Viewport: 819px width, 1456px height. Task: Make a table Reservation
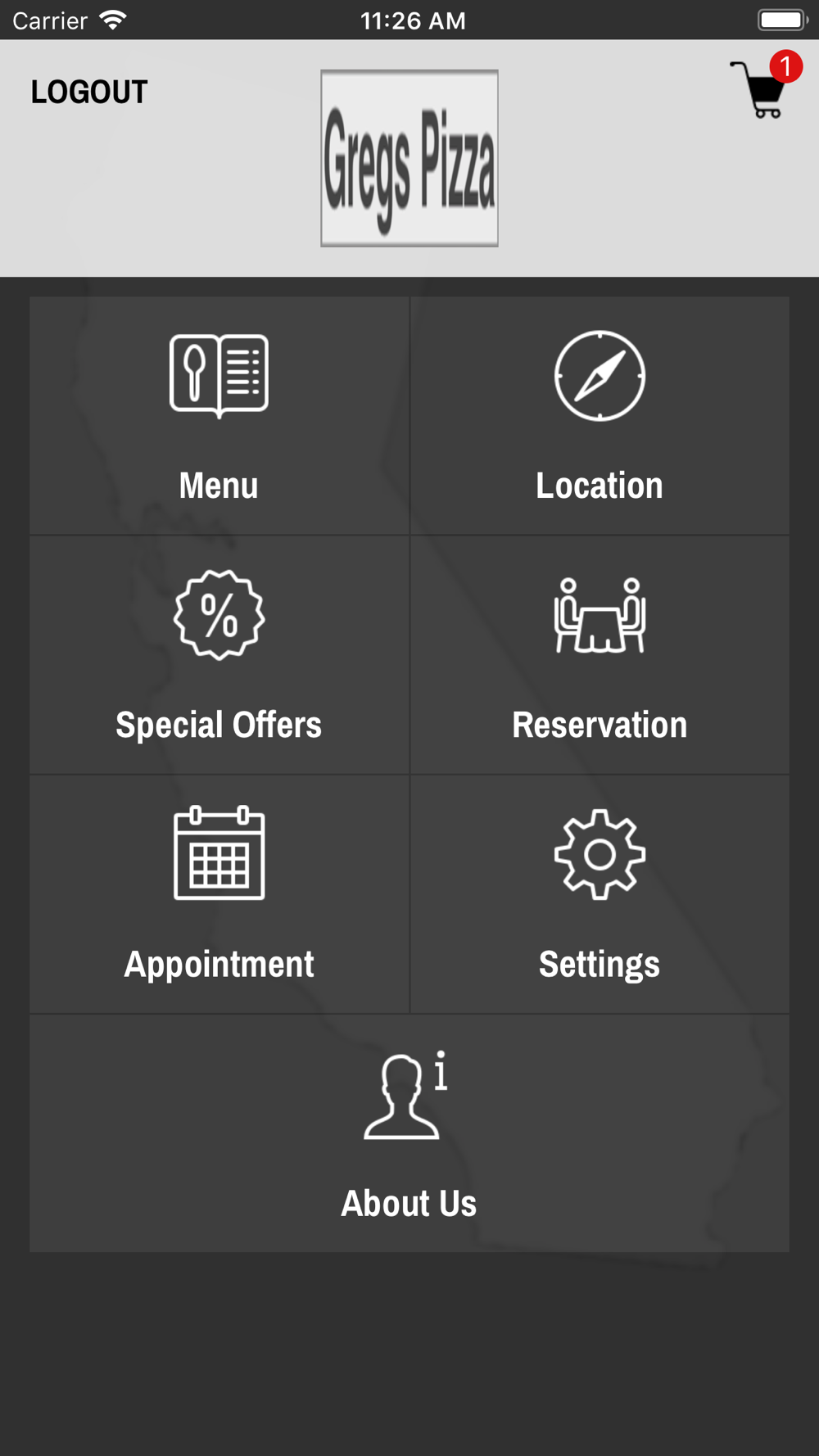[x=600, y=655]
